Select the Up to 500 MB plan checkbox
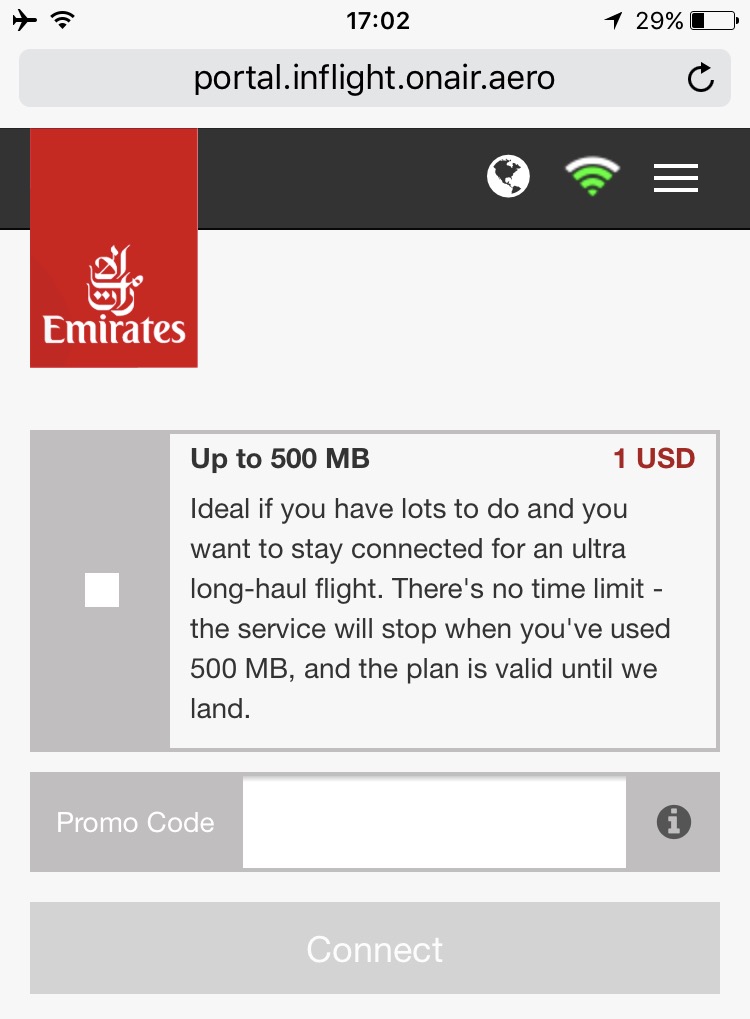 [102, 590]
